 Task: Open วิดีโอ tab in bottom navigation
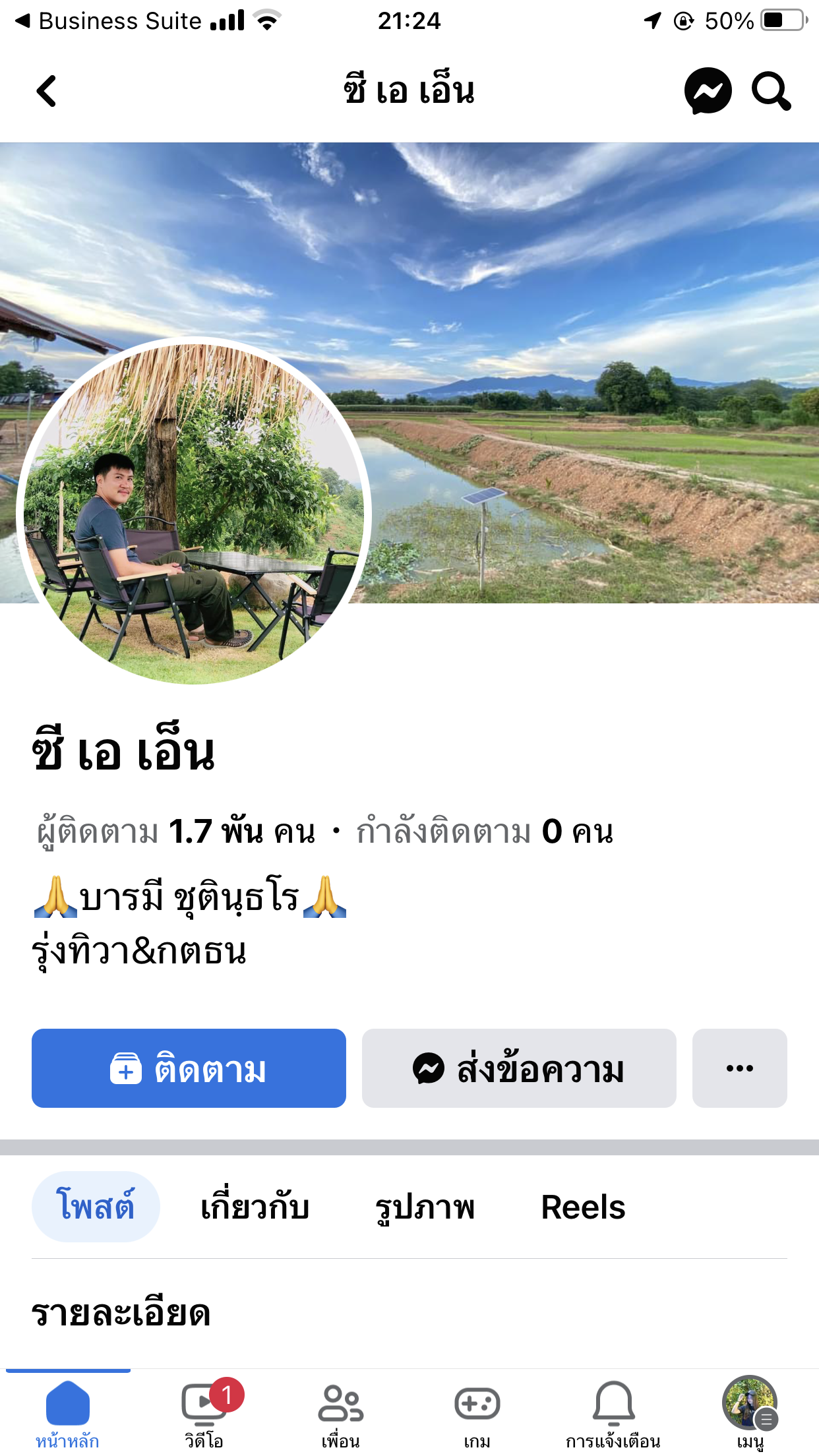click(x=204, y=1412)
